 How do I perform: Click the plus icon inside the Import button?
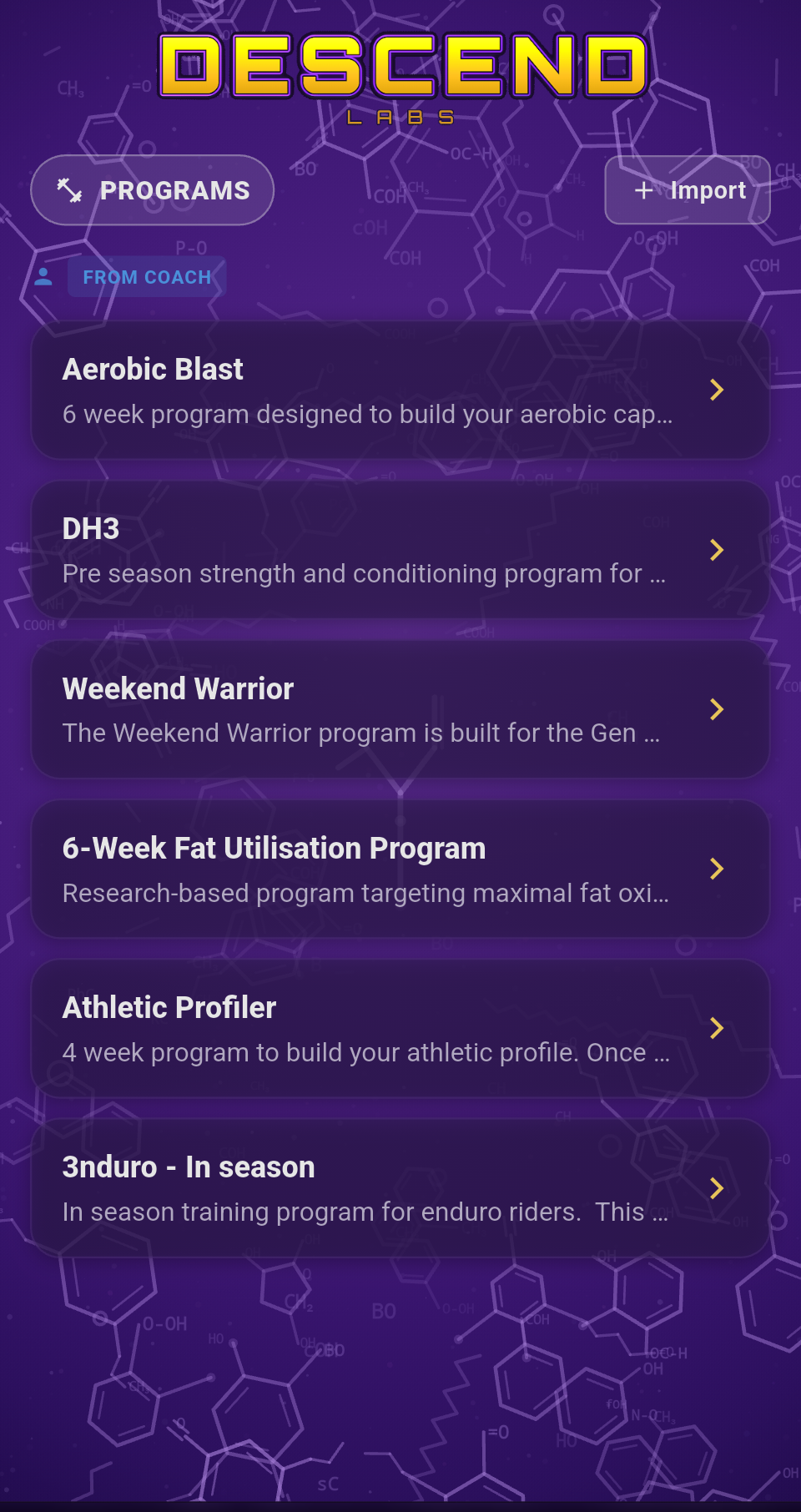tap(644, 190)
